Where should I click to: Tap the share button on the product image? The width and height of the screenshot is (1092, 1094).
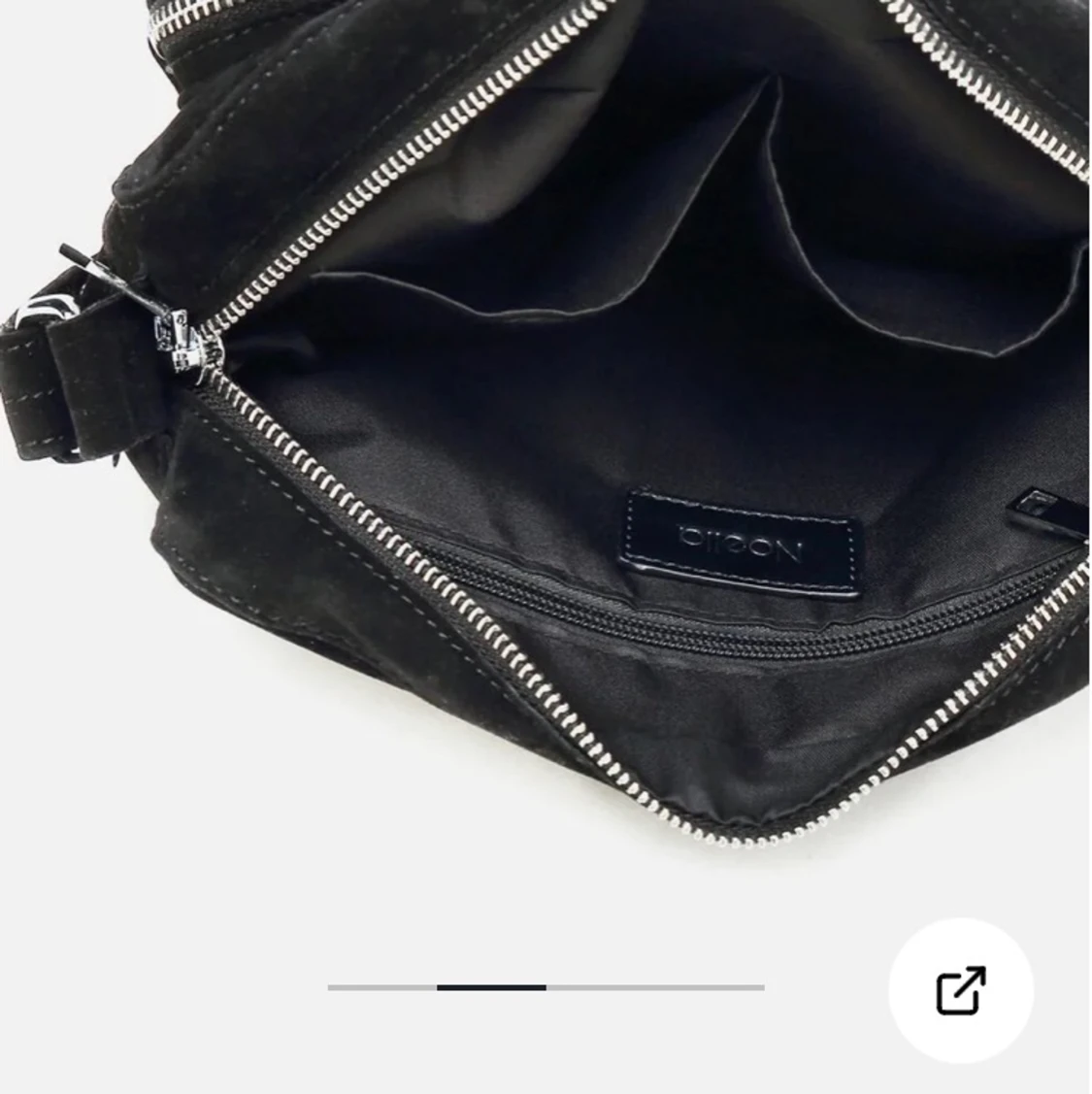(x=960, y=989)
